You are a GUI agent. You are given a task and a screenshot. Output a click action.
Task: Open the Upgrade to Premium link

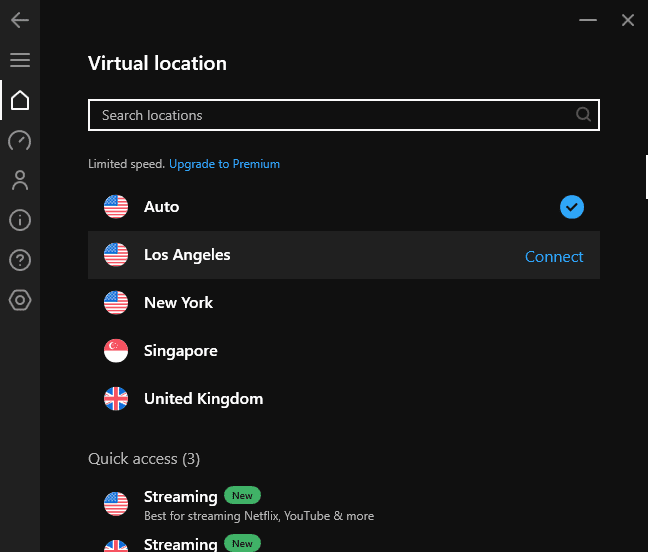[x=224, y=164]
